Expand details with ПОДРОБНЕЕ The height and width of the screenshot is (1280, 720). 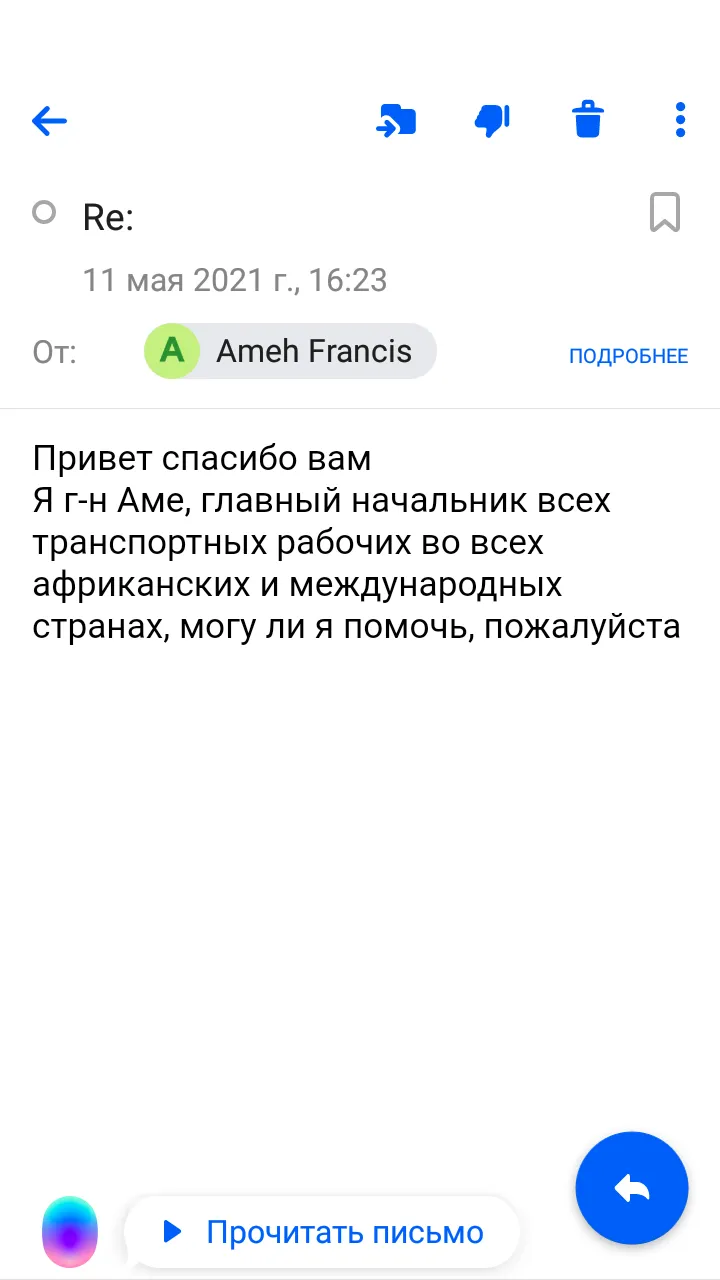pyautogui.click(x=628, y=356)
